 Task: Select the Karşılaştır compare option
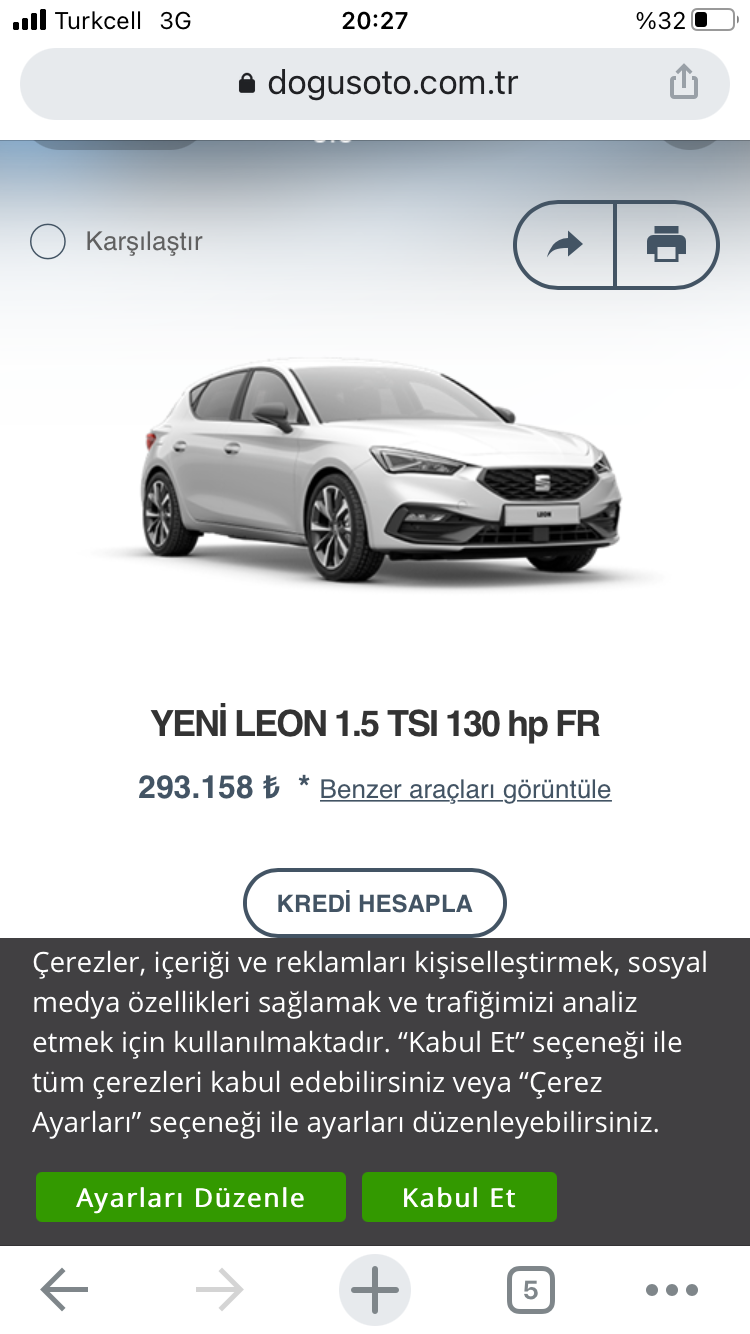point(116,242)
